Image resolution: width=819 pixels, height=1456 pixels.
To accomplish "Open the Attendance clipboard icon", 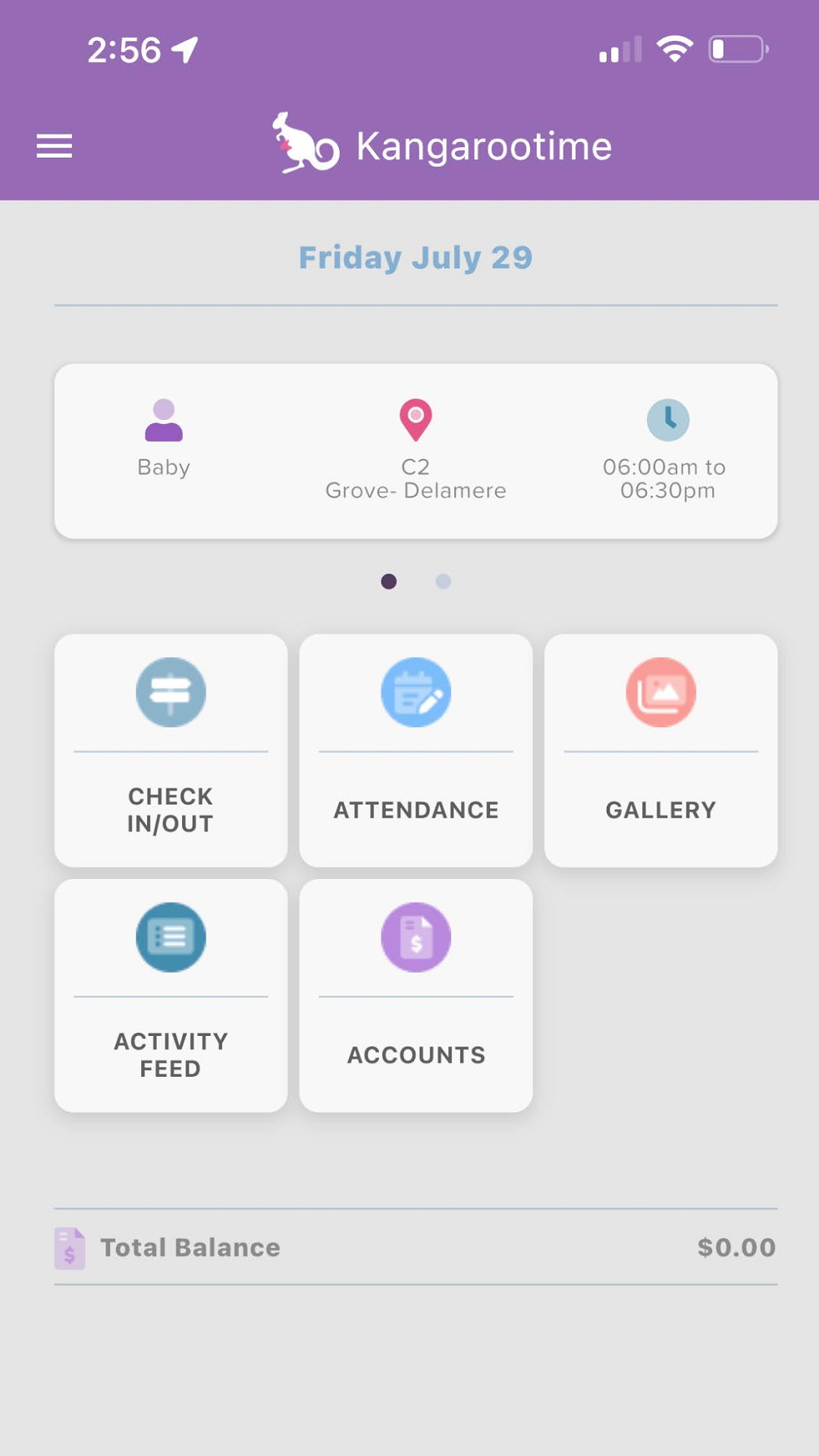I will point(415,692).
